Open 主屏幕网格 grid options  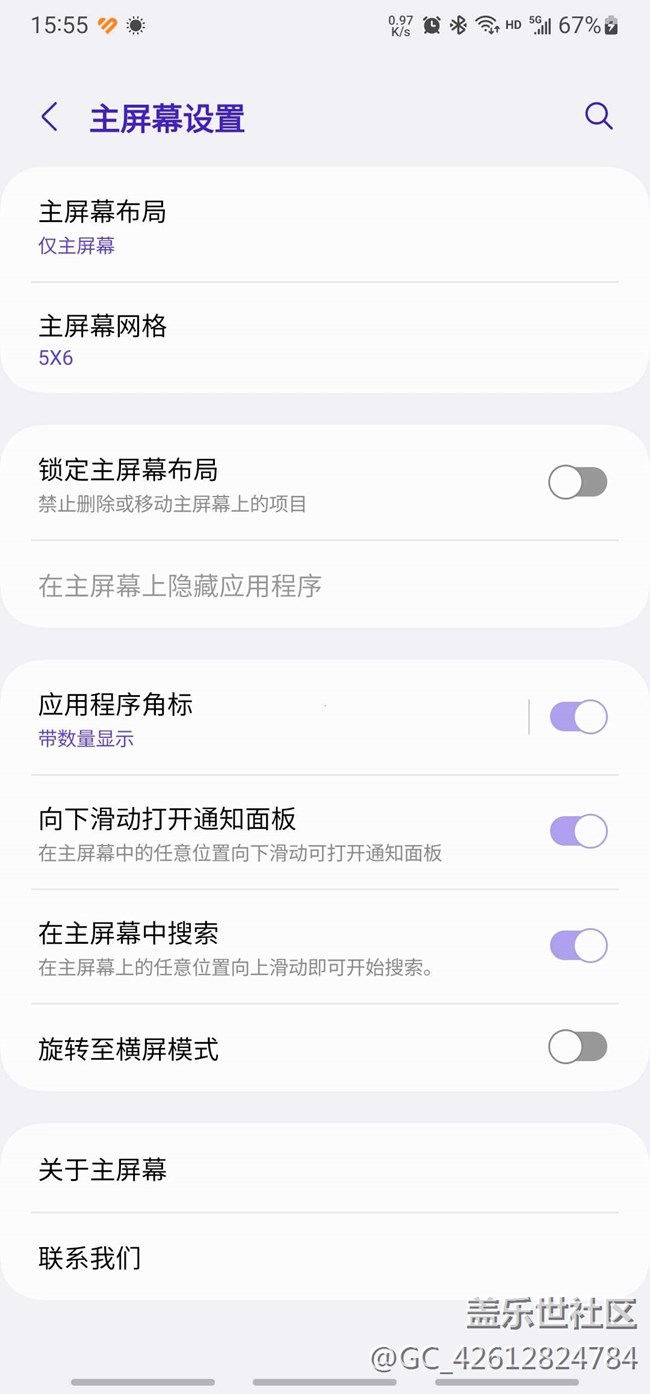tap(300, 340)
